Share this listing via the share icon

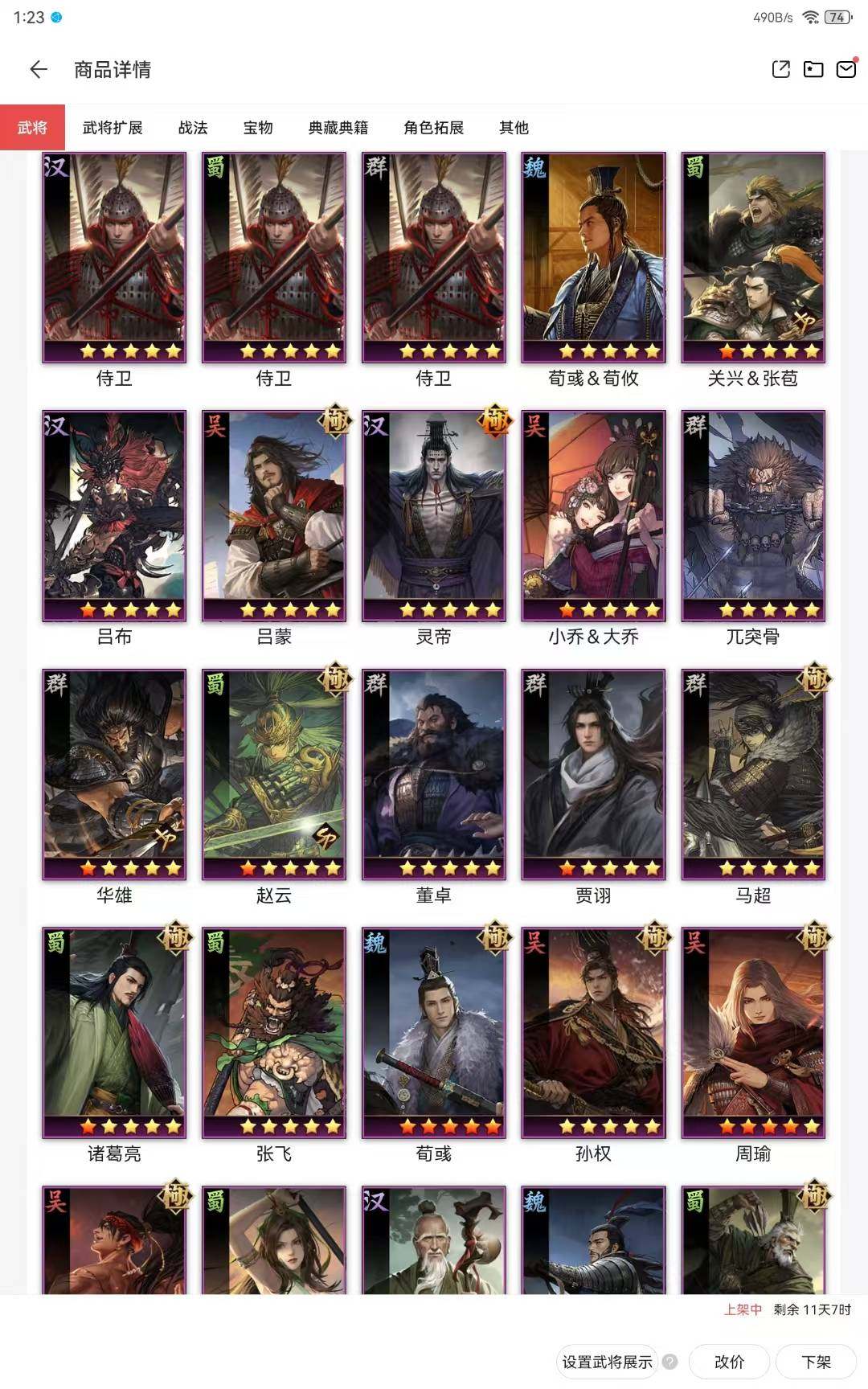(780, 70)
